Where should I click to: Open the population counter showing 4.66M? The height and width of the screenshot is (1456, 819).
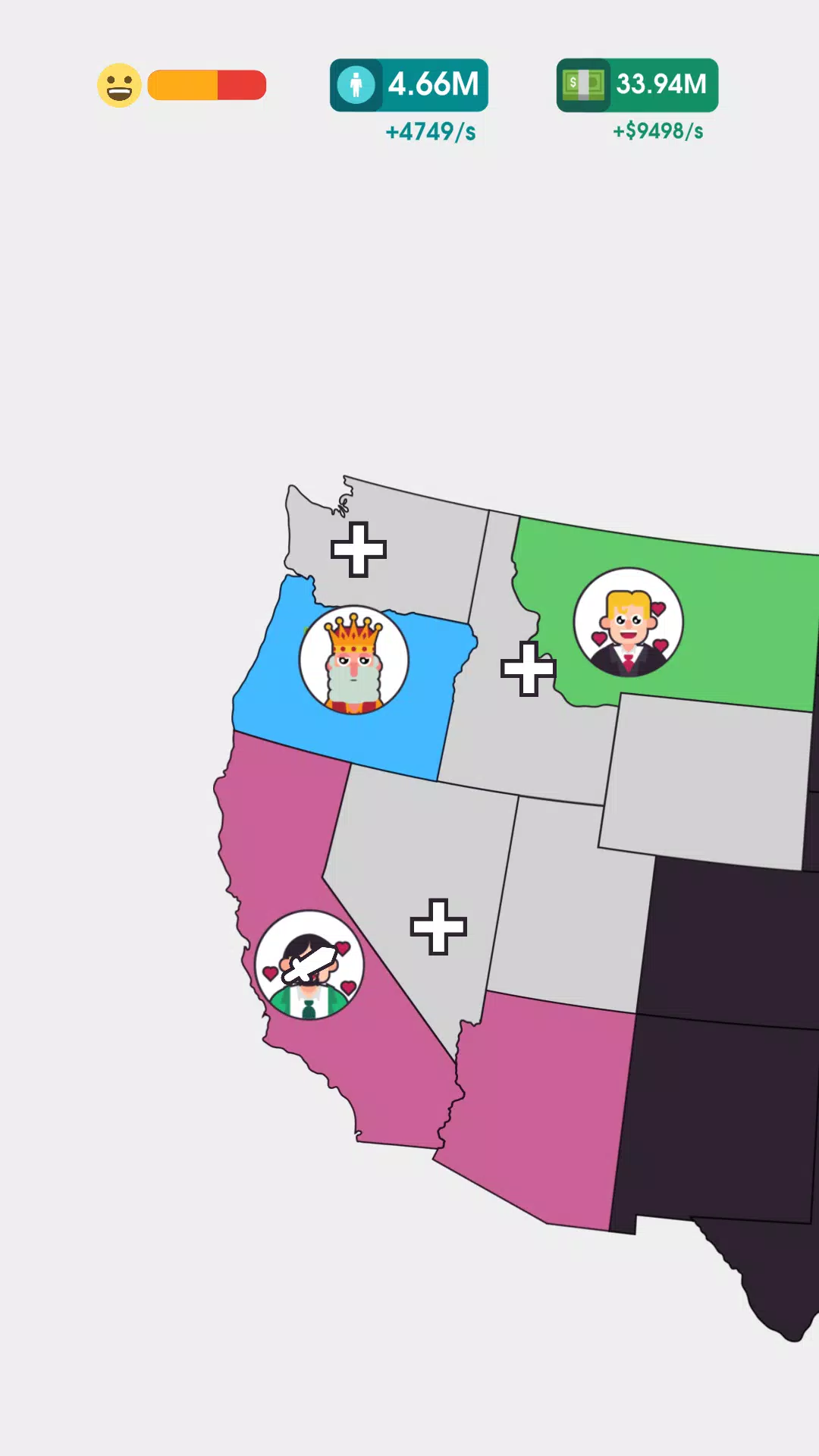pyautogui.click(x=409, y=85)
